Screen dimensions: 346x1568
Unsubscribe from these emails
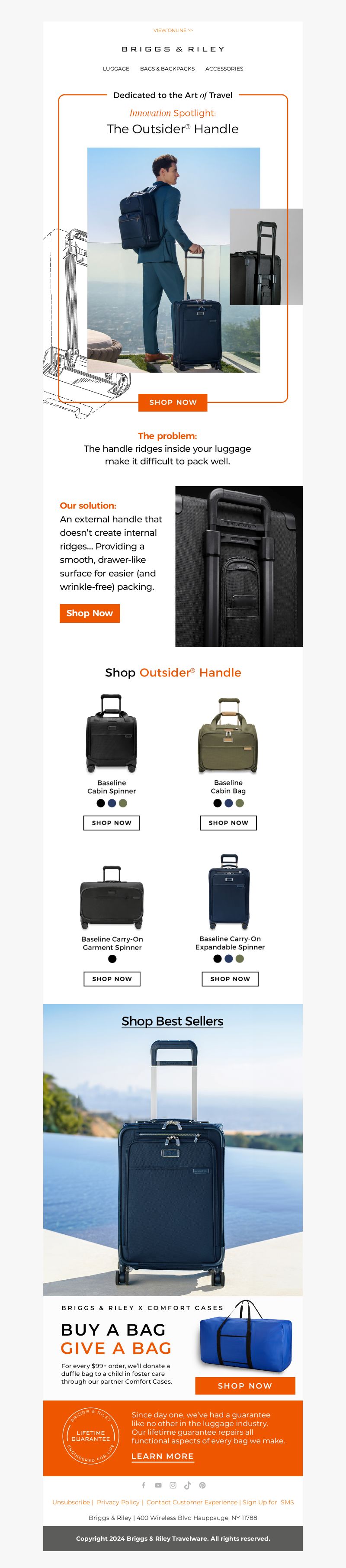[70, 1502]
